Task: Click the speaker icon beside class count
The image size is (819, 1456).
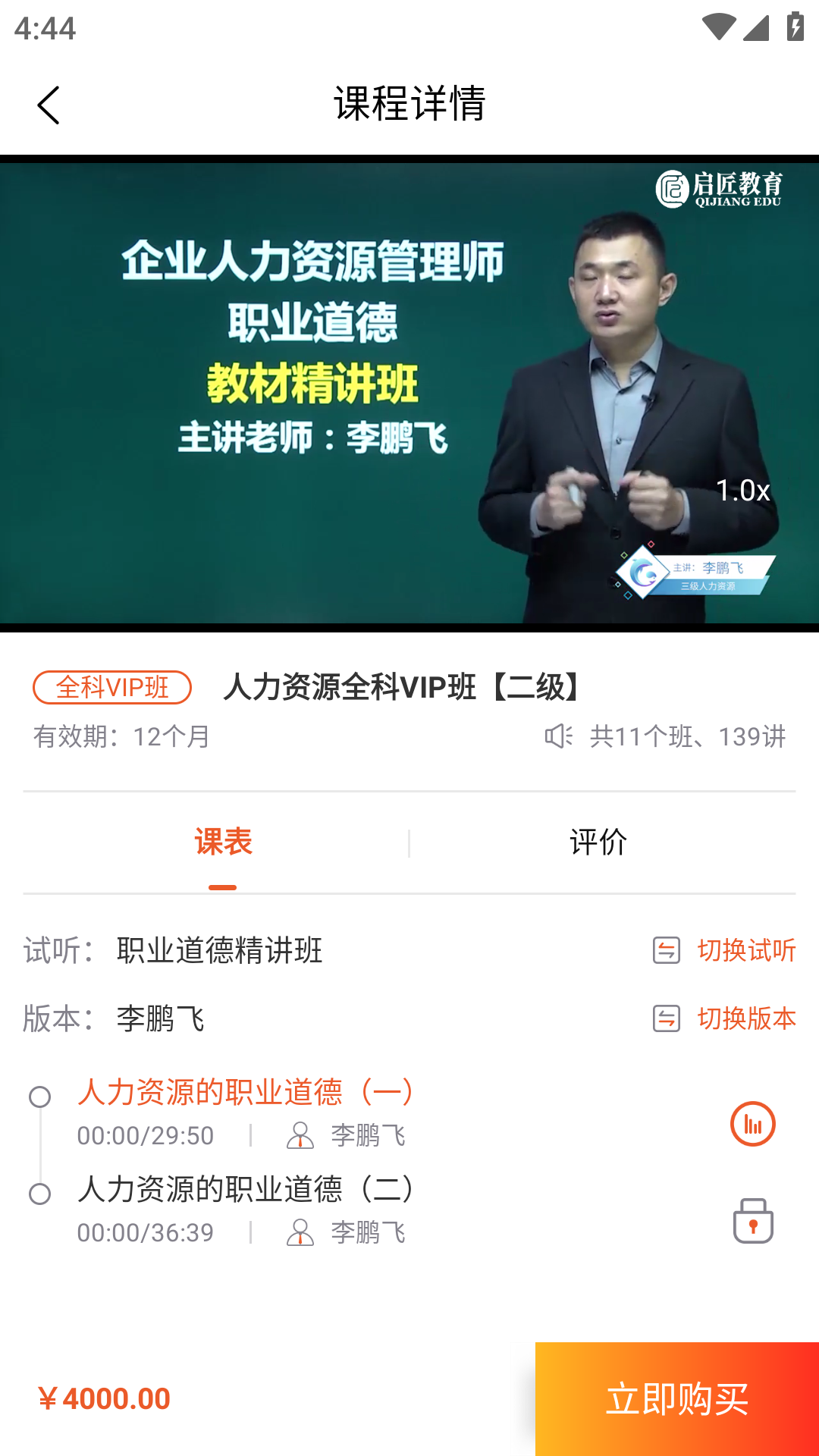Action: point(560,734)
